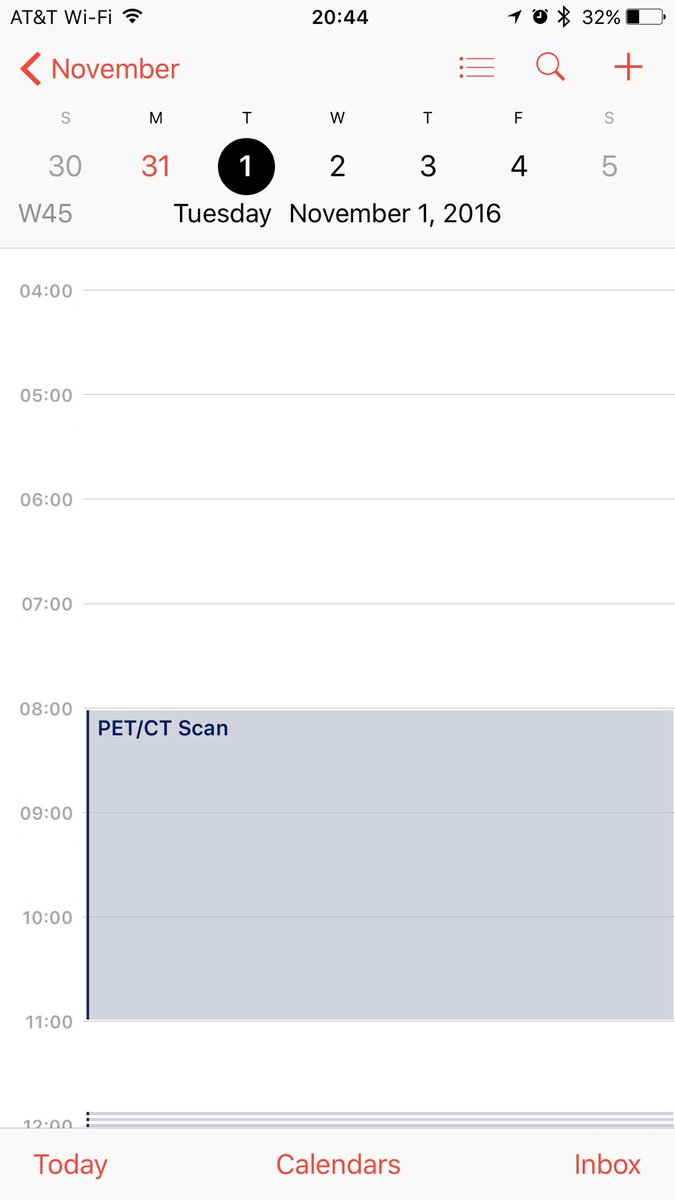This screenshot has height=1200, width=675.
Task: Select Thursday the 3rd
Action: pyautogui.click(x=428, y=166)
